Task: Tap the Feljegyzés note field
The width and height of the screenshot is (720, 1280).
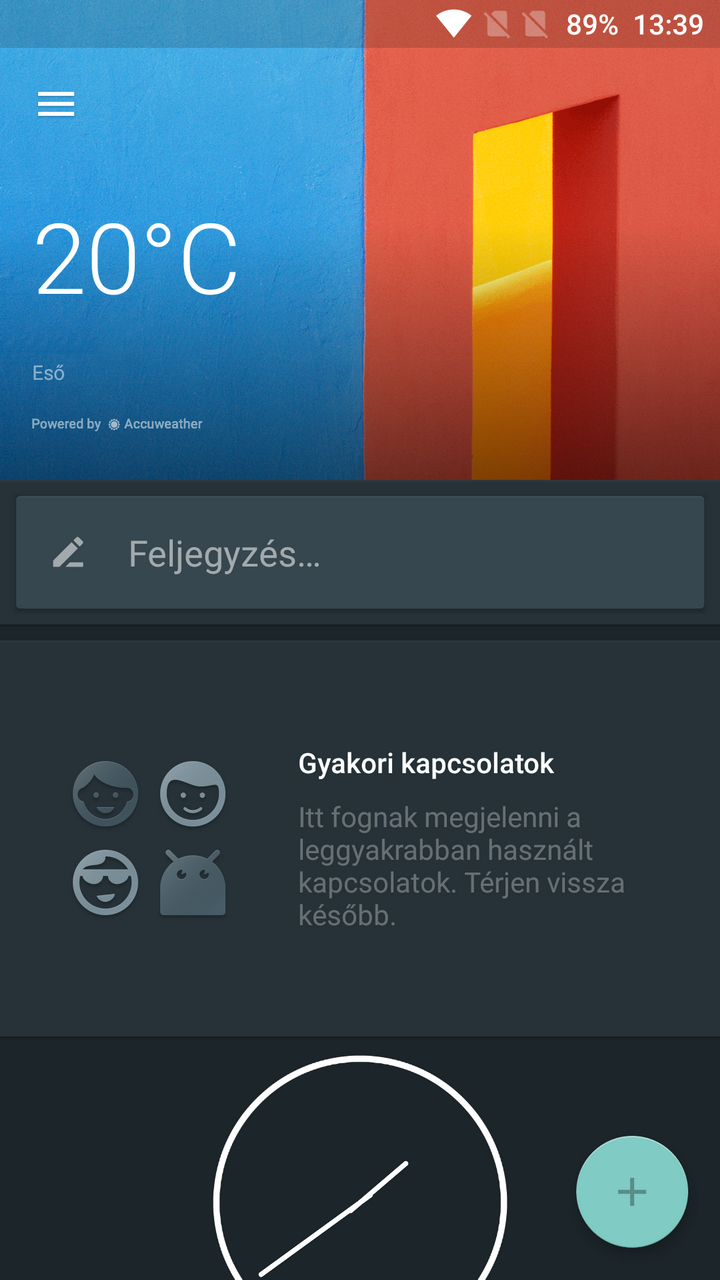Action: pos(360,553)
